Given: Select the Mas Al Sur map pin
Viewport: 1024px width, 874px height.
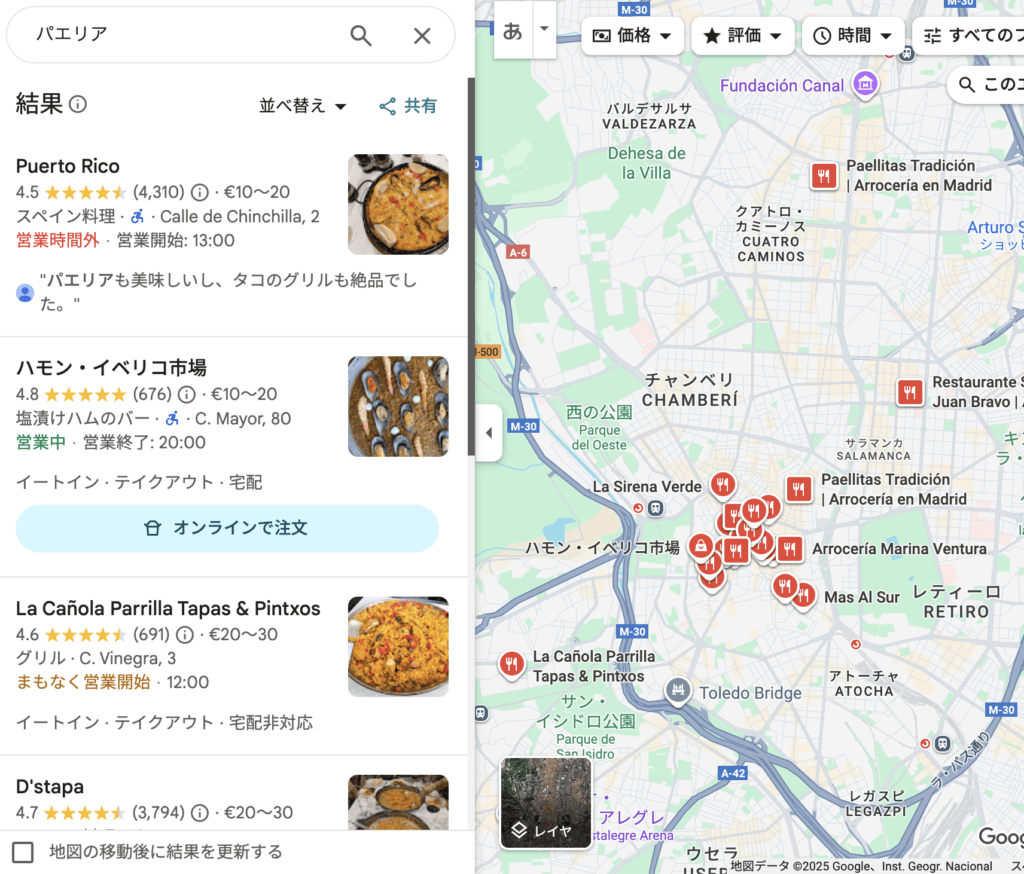Looking at the screenshot, I should [x=803, y=595].
